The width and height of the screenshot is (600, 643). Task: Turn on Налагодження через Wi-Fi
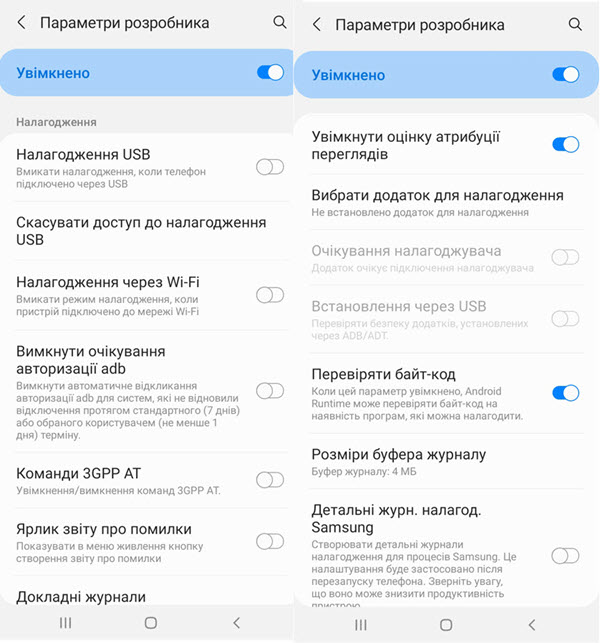[269, 294]
